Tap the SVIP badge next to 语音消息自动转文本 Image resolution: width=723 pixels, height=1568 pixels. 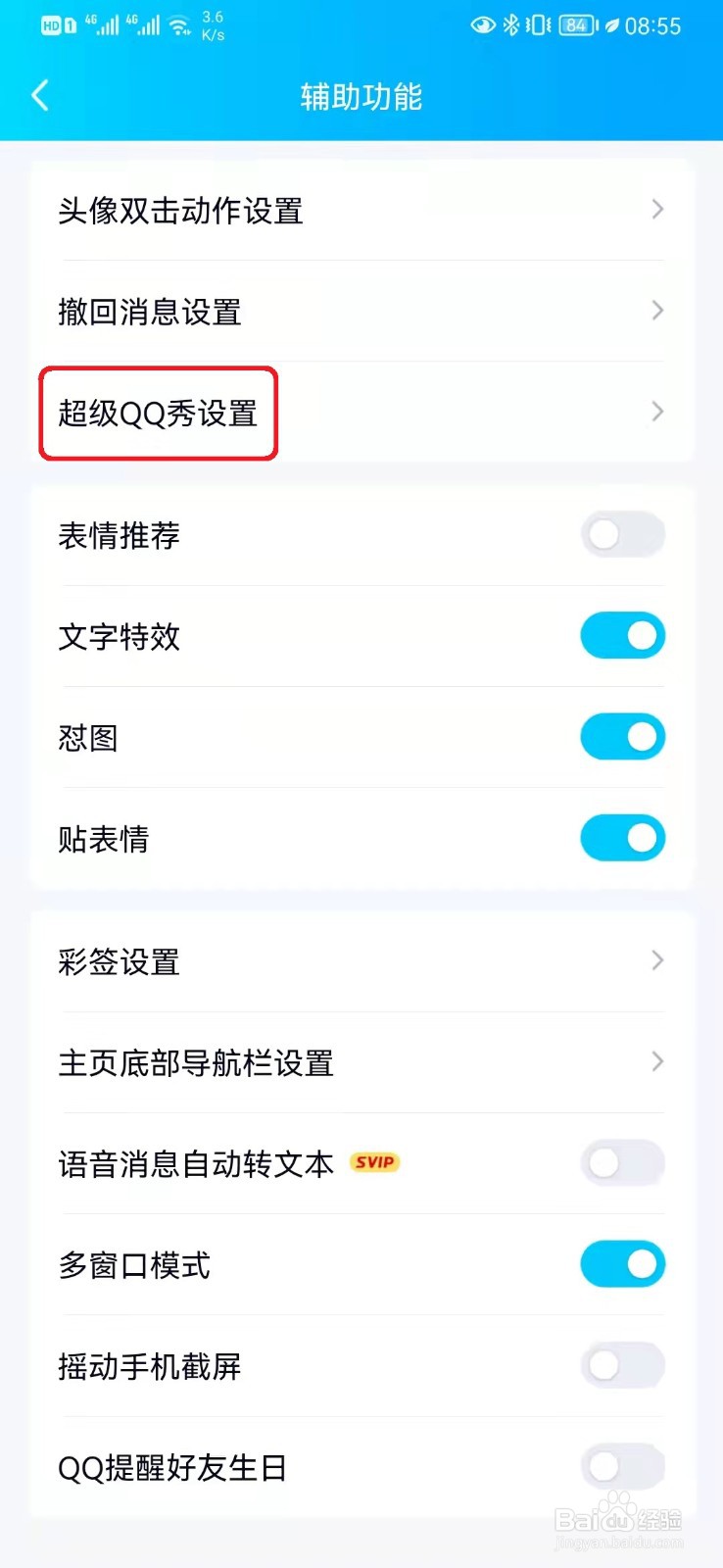(x=375, y=1163)
